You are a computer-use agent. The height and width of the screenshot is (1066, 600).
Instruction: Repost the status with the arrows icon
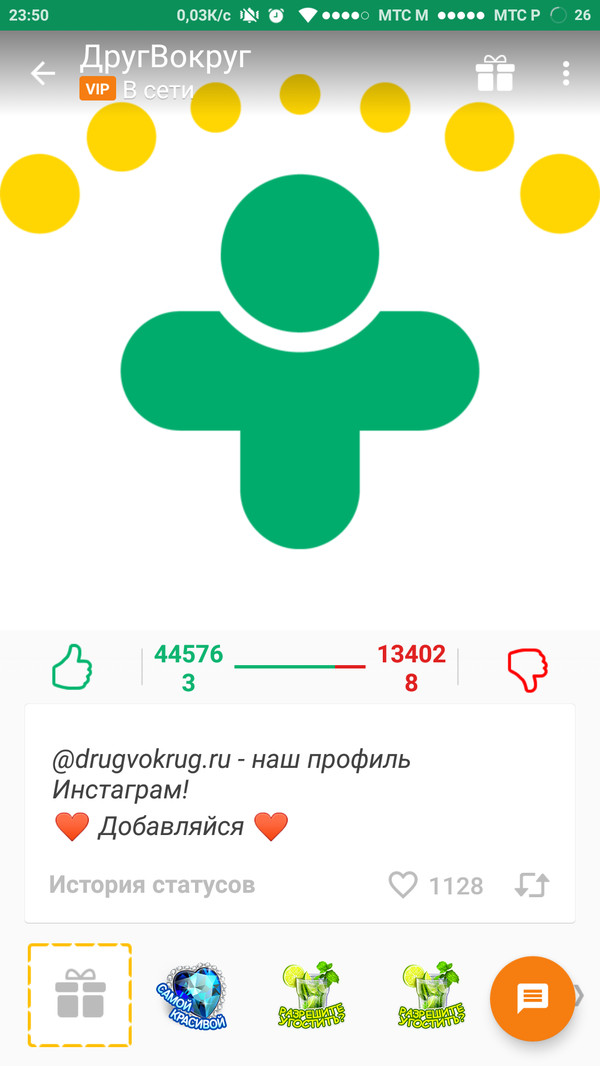pos(532,885)
